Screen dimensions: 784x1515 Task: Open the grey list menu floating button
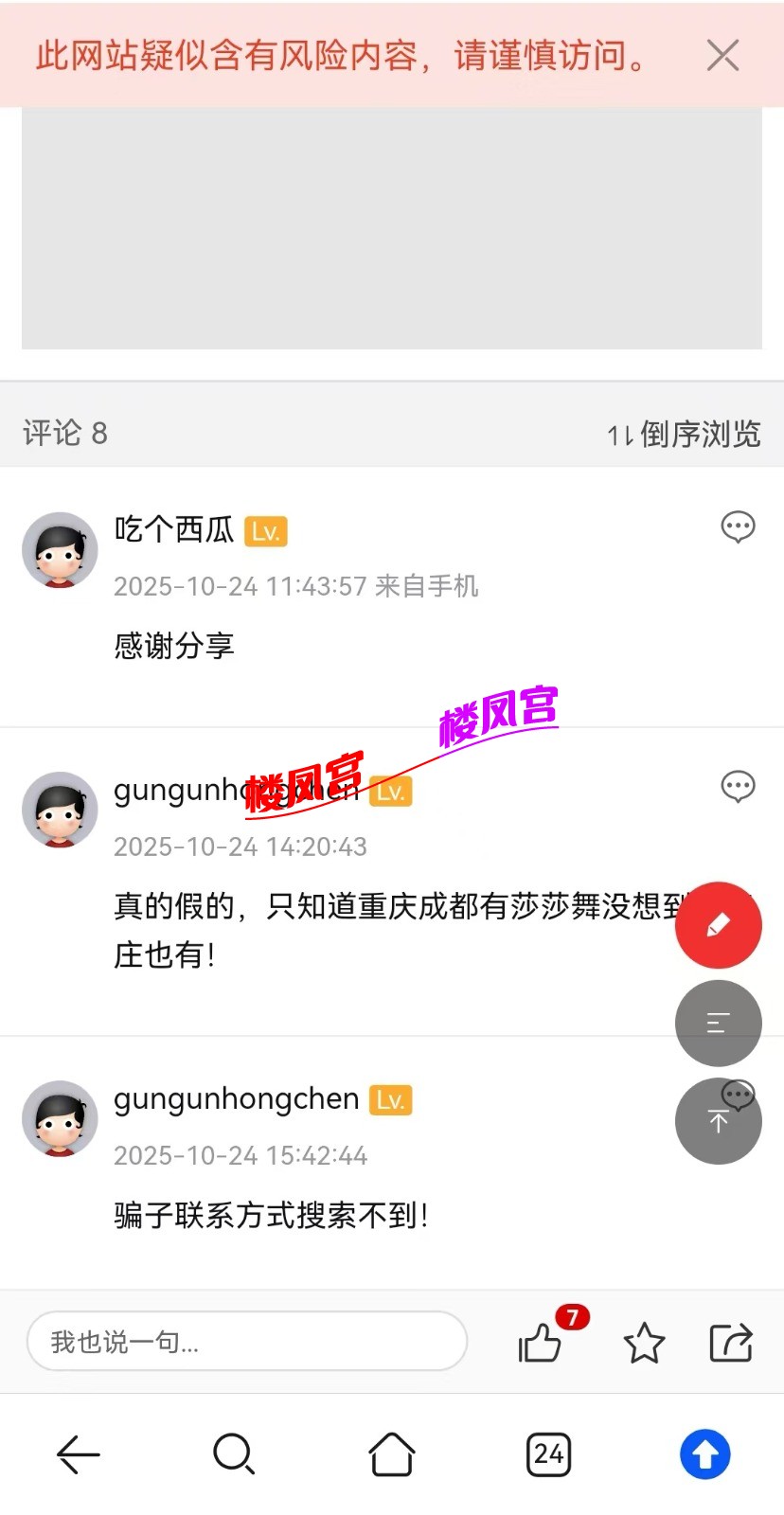coord(718,1024)
